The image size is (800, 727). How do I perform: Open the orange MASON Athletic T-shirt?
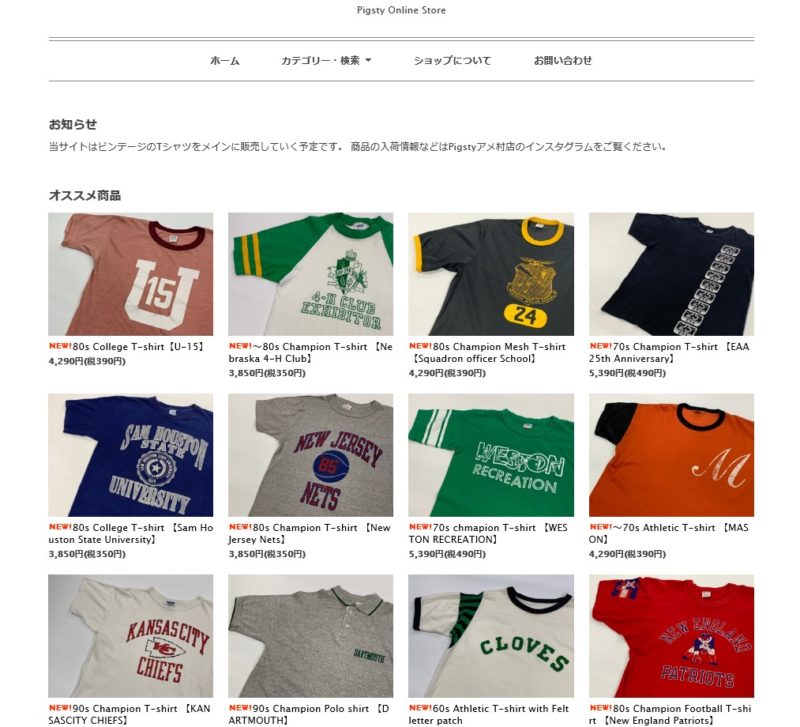coord(671,454)
